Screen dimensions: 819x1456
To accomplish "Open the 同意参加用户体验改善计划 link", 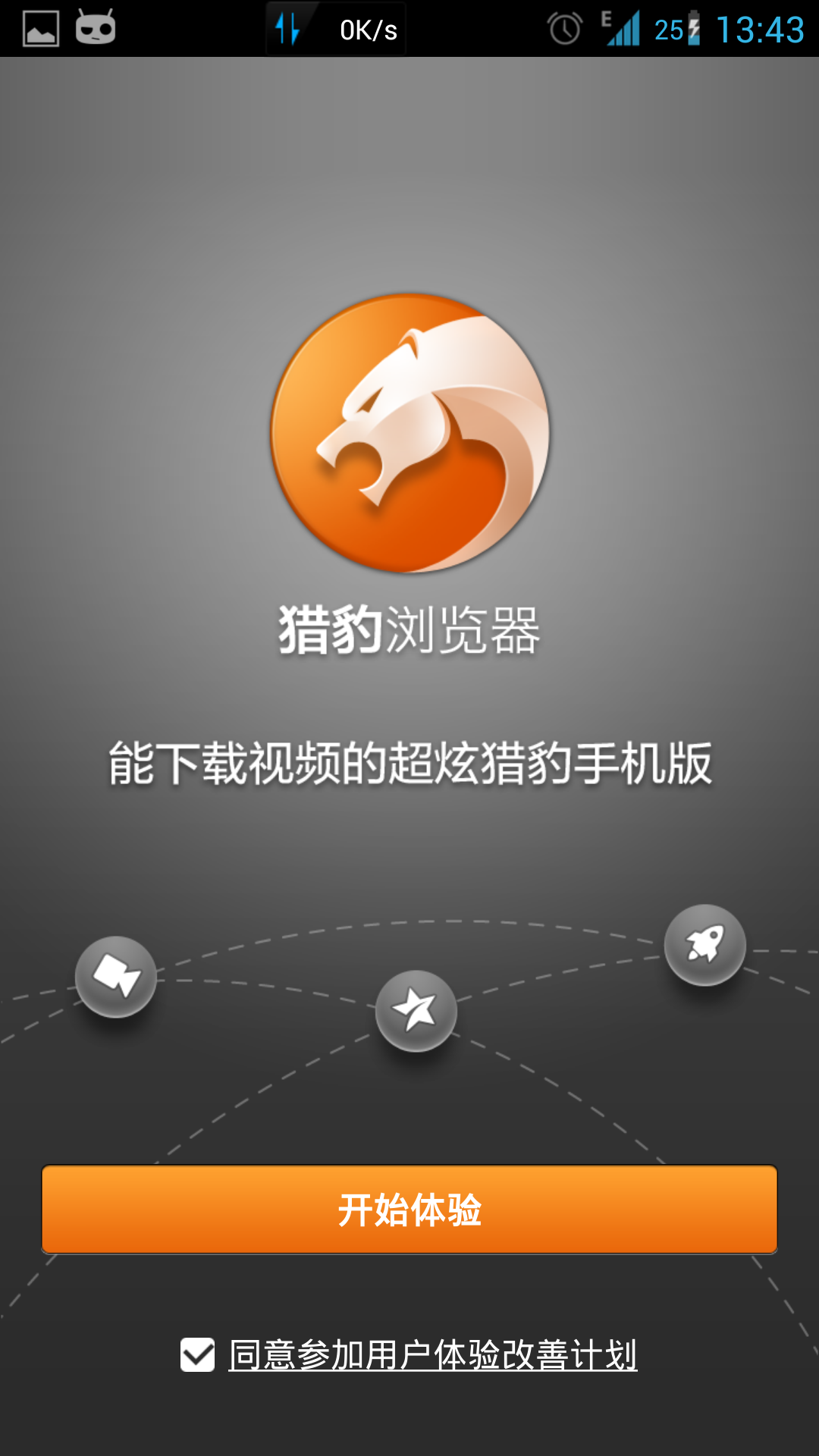I will (432, 1355).
